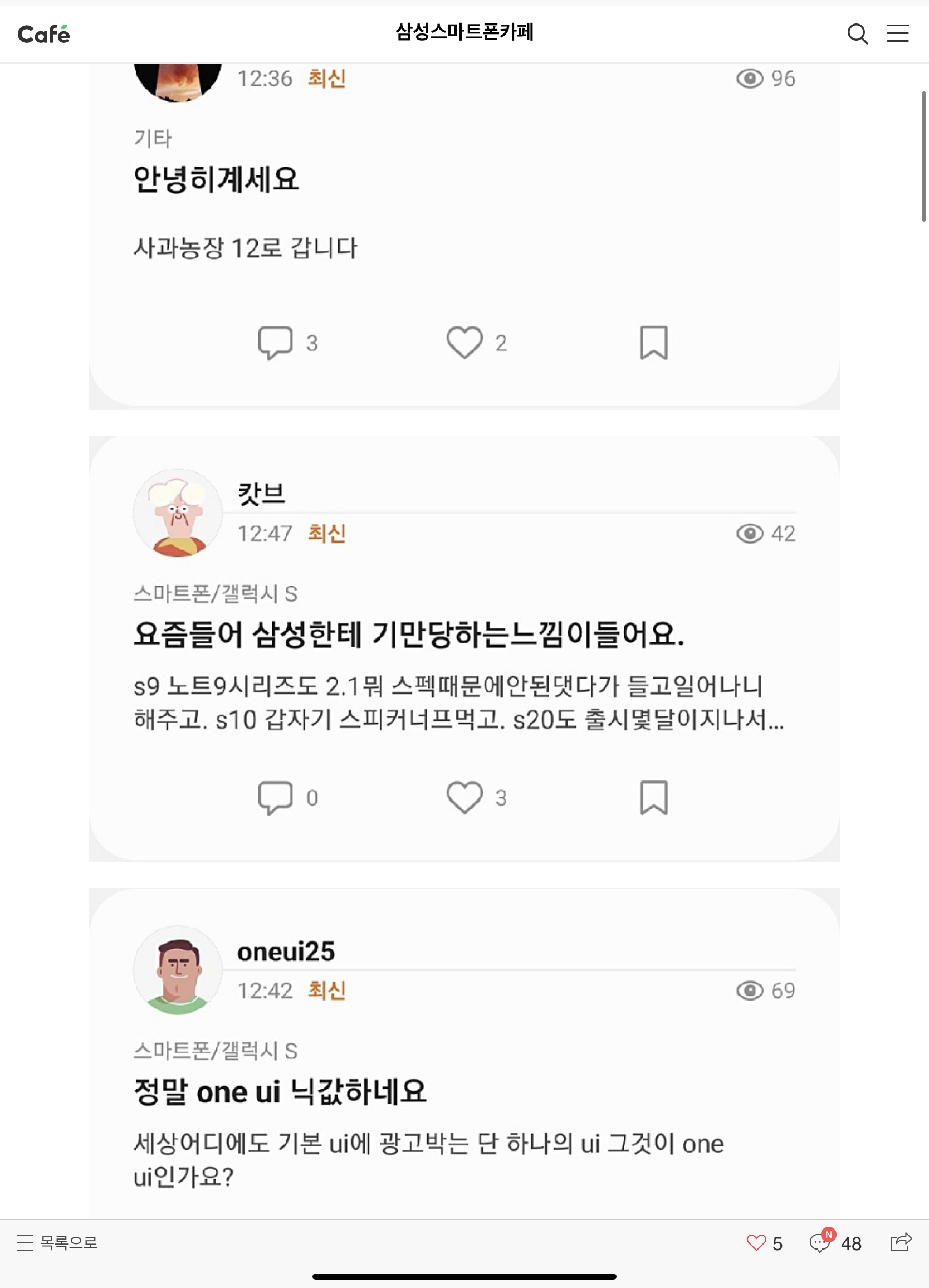Go back to list with 목록으로
The height and width of the screenshot is (1288, 929).
[57, 1242]
